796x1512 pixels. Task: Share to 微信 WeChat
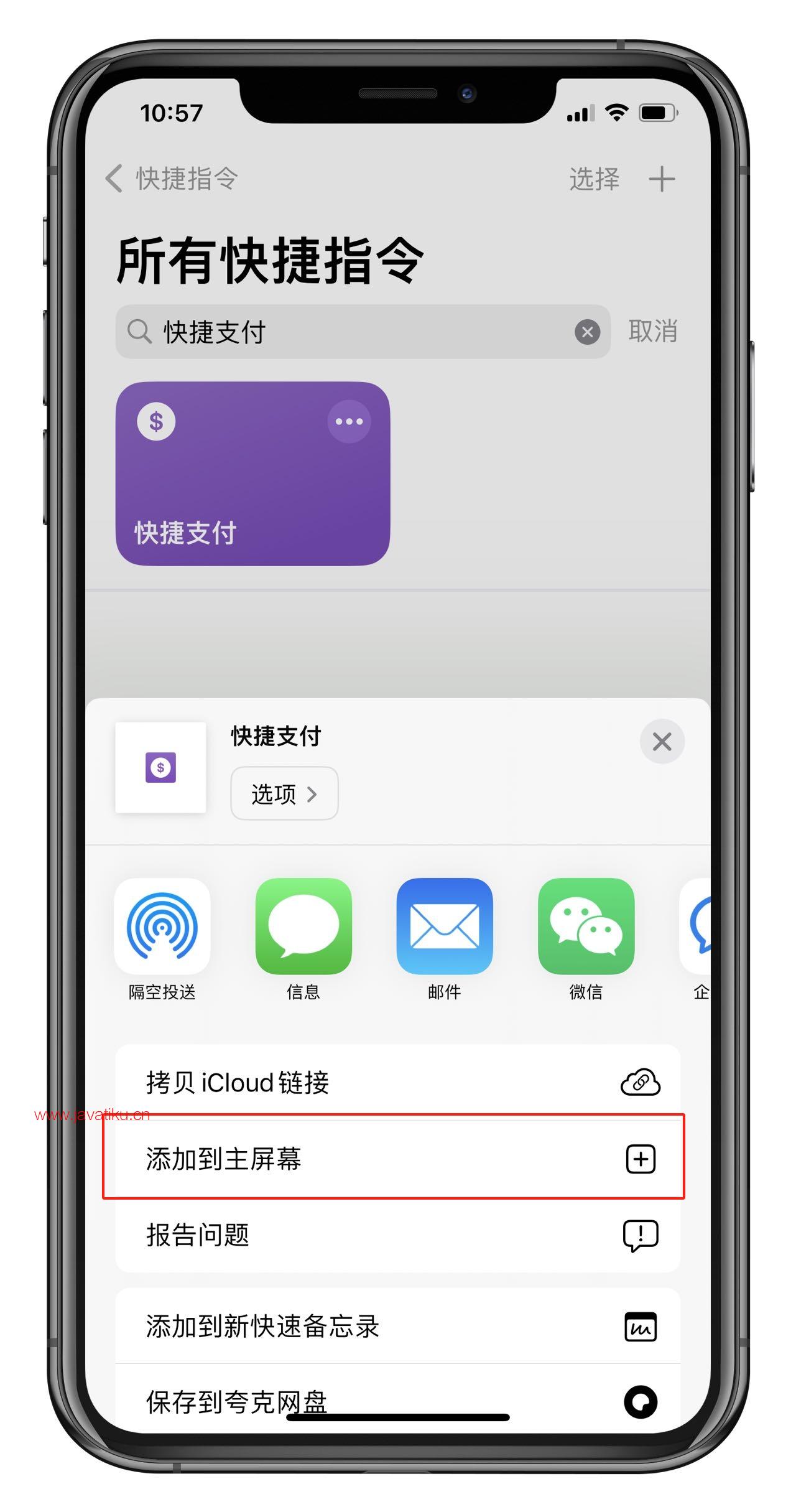click(x=586, y=926)
